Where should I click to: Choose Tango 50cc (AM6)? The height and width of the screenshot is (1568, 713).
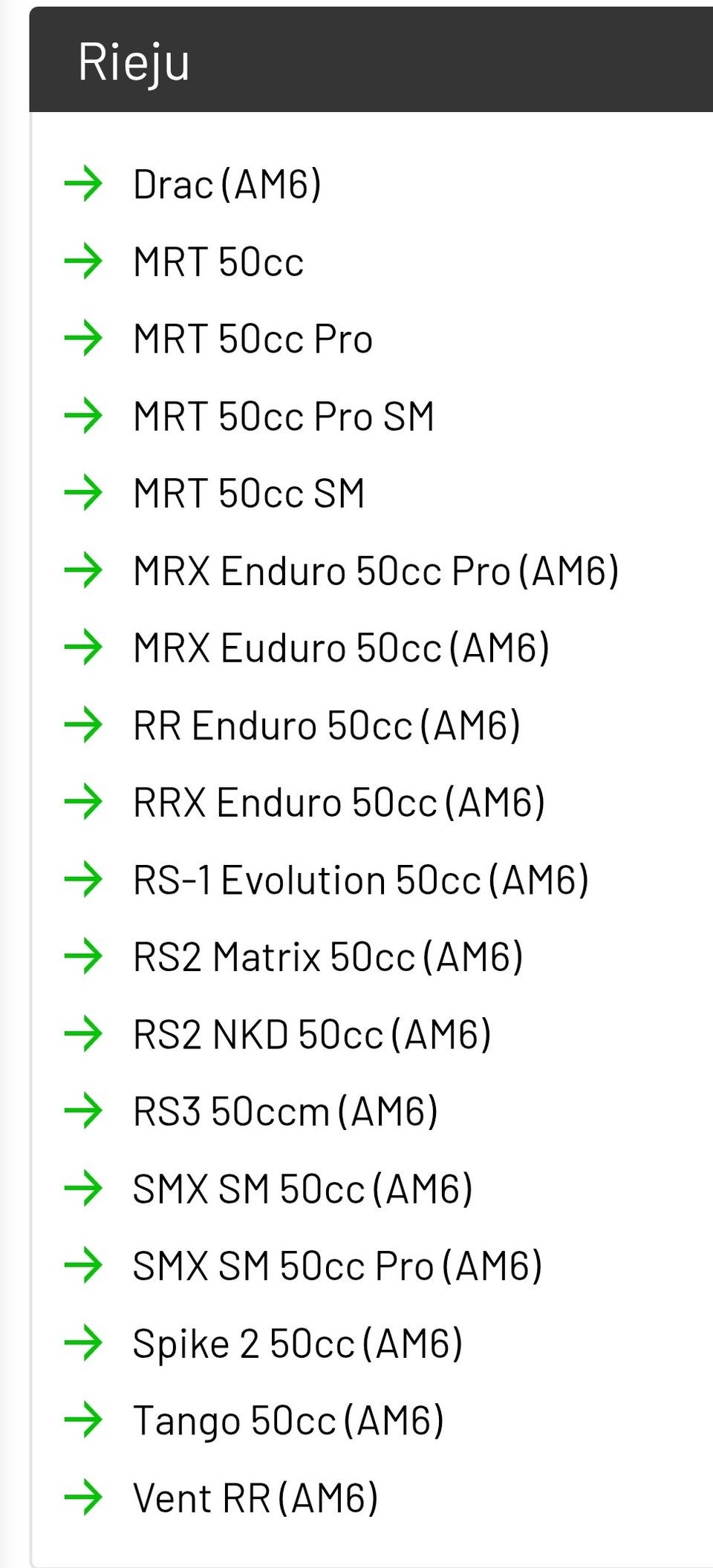click(x=289, y=1420)
